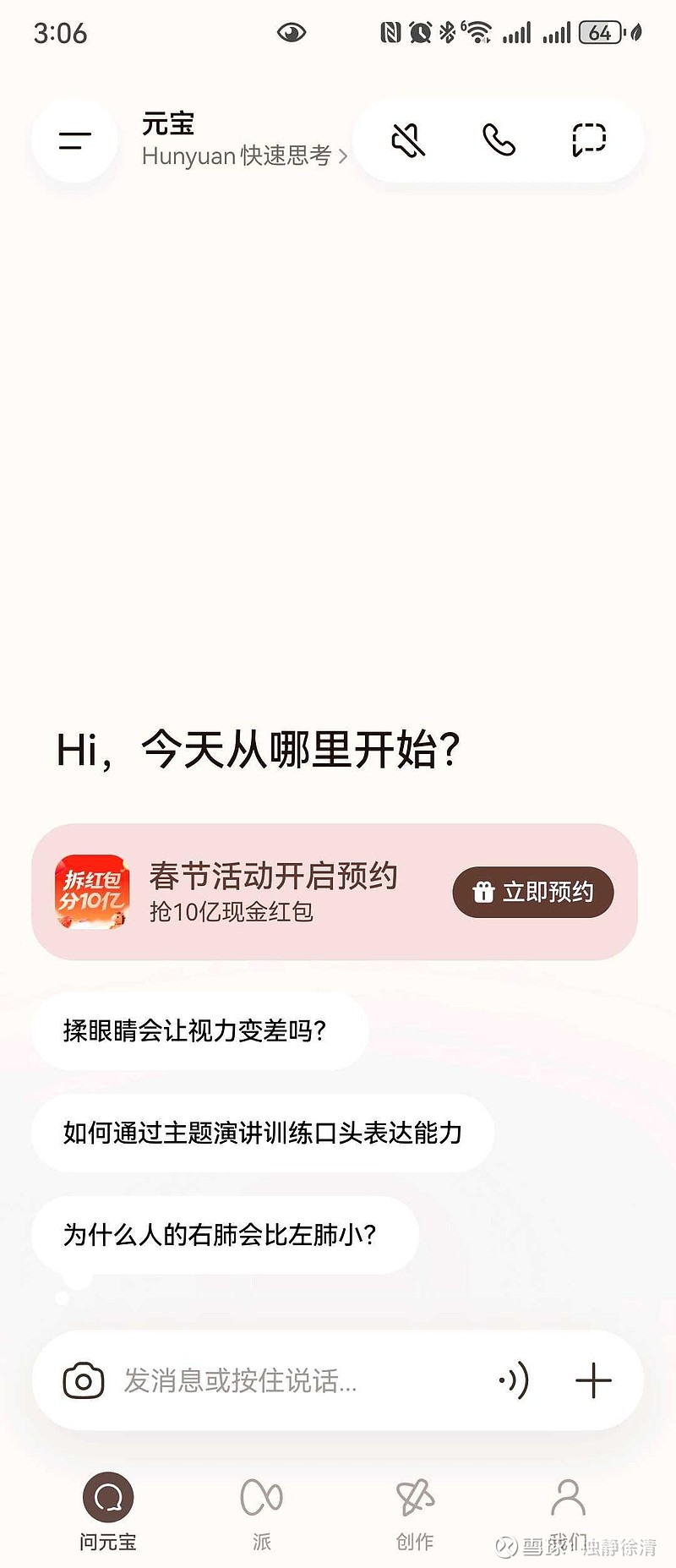The width and height of the screenshot is (676, 1568).
Task: Tap the 发消息或按住说话 input field
Action: coord(253,1380)
